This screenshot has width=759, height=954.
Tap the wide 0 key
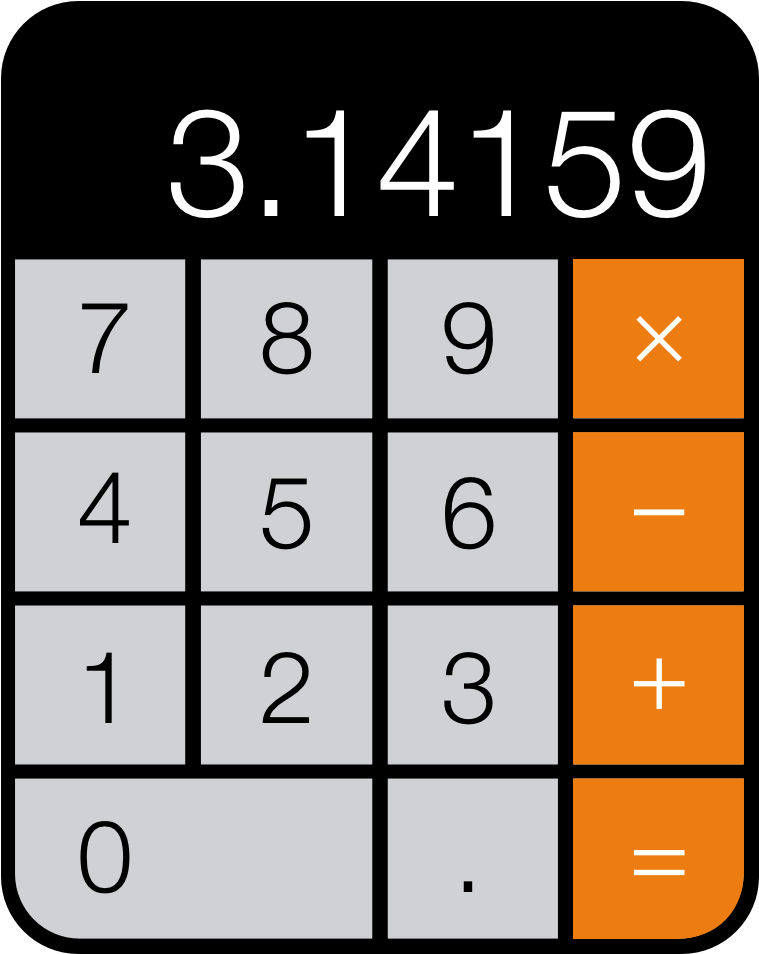pyautogui.click(x=193, y=858)
